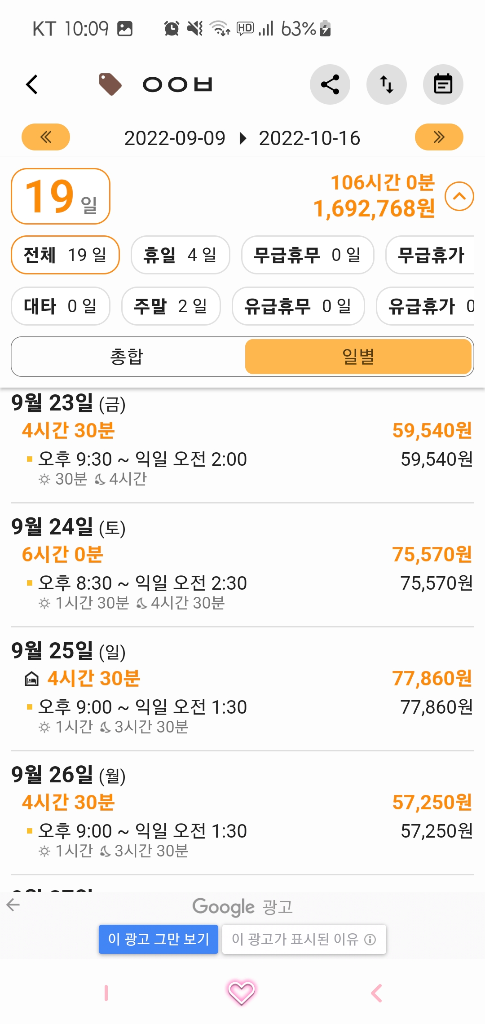Open the 9월 26일 (월) work entry
This screenshot has height=1024, width=485.
pyautogui.click(x=242, y=813)
